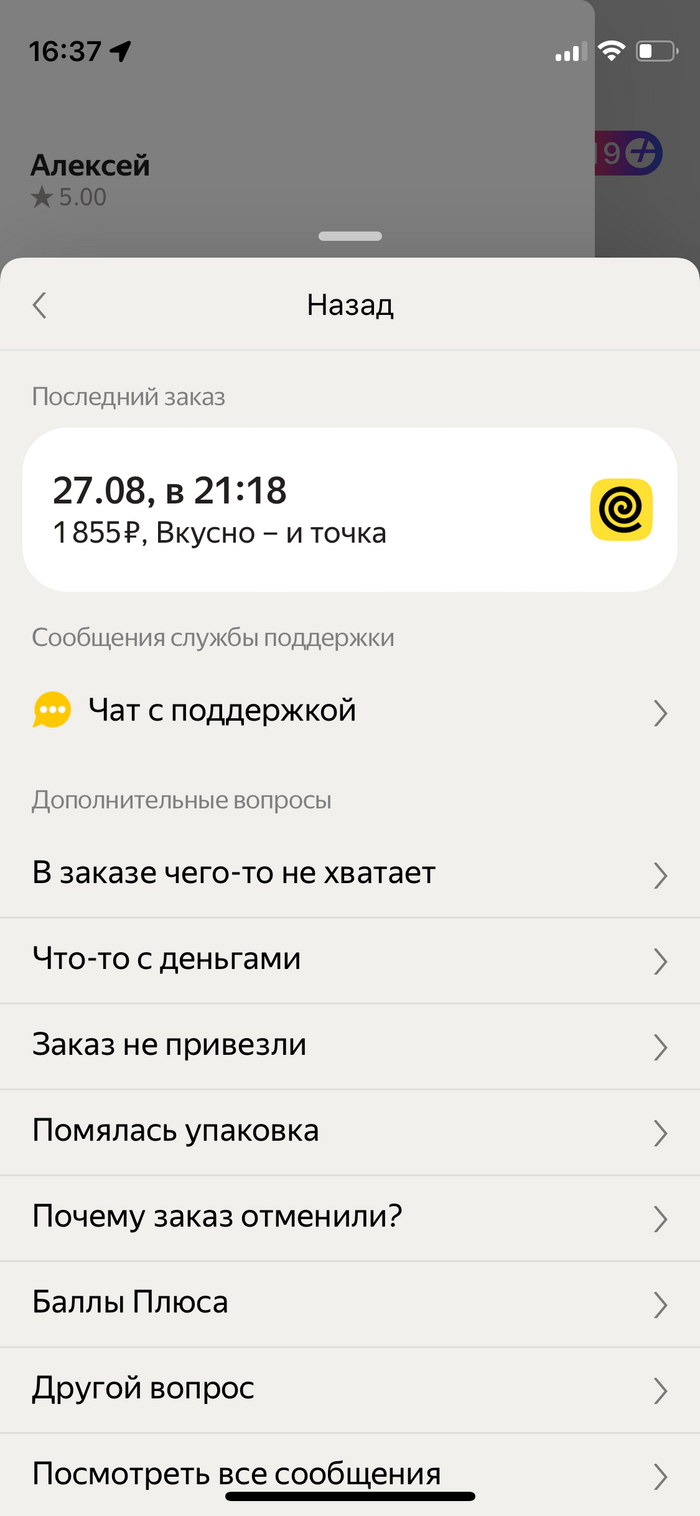Tap the sheet drag handle
Viewport: 700px width, 1516px height.
350,236
